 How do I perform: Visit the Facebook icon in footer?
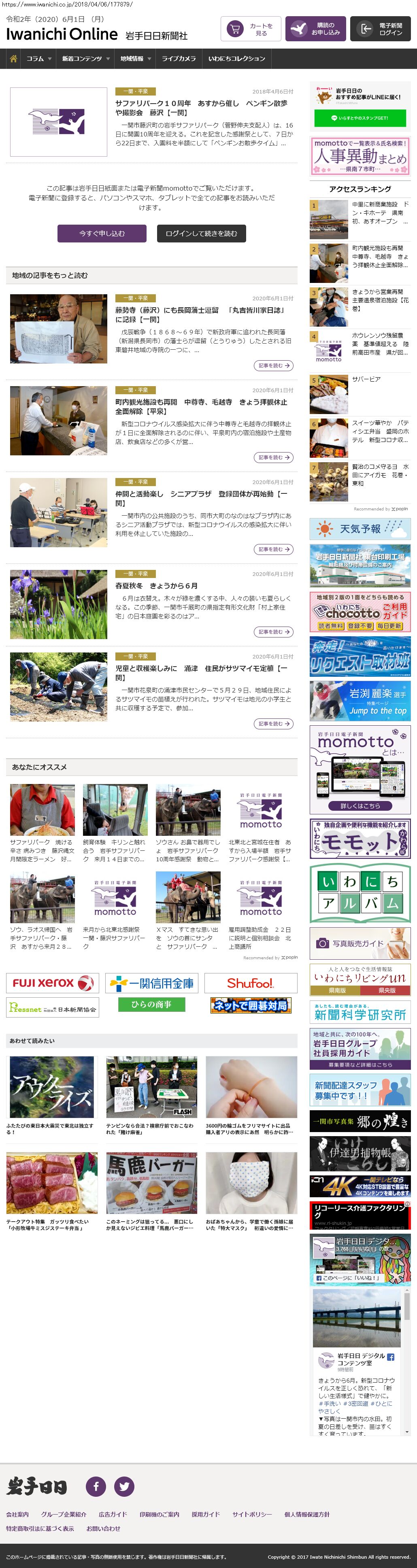pyautogui.click(x=96, y=1486)
